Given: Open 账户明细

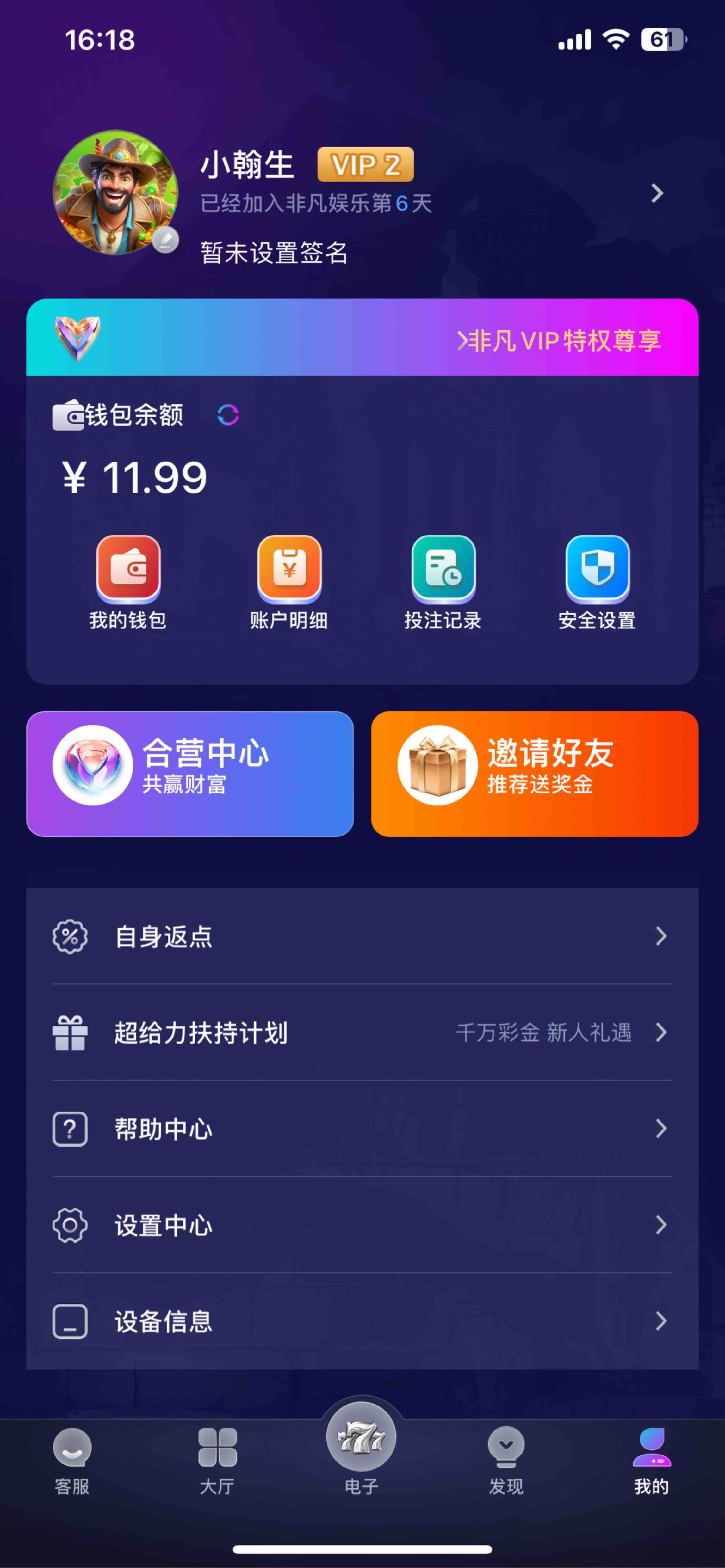Looking at the screenshot, I should tap(289, 582).
